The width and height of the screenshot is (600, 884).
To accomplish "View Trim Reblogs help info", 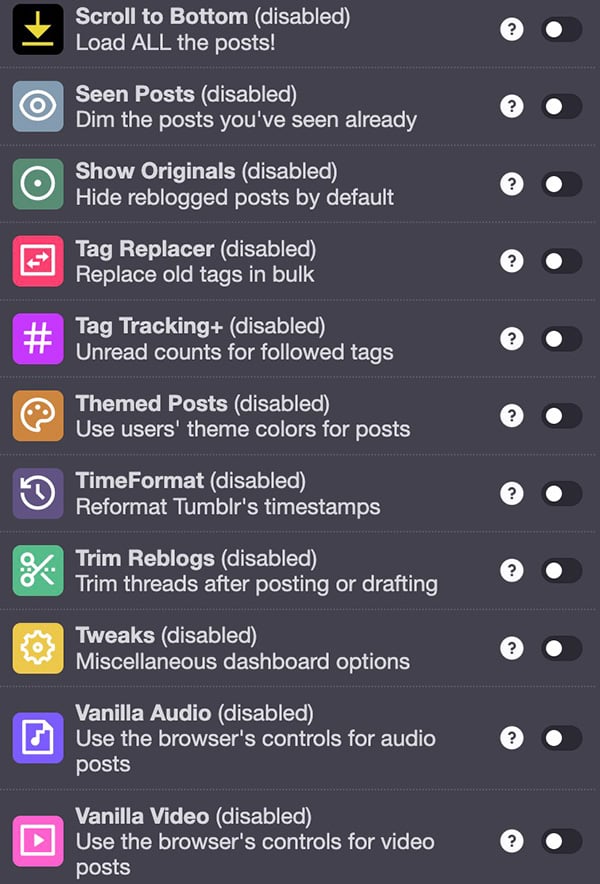I will [x=511, y=570].
